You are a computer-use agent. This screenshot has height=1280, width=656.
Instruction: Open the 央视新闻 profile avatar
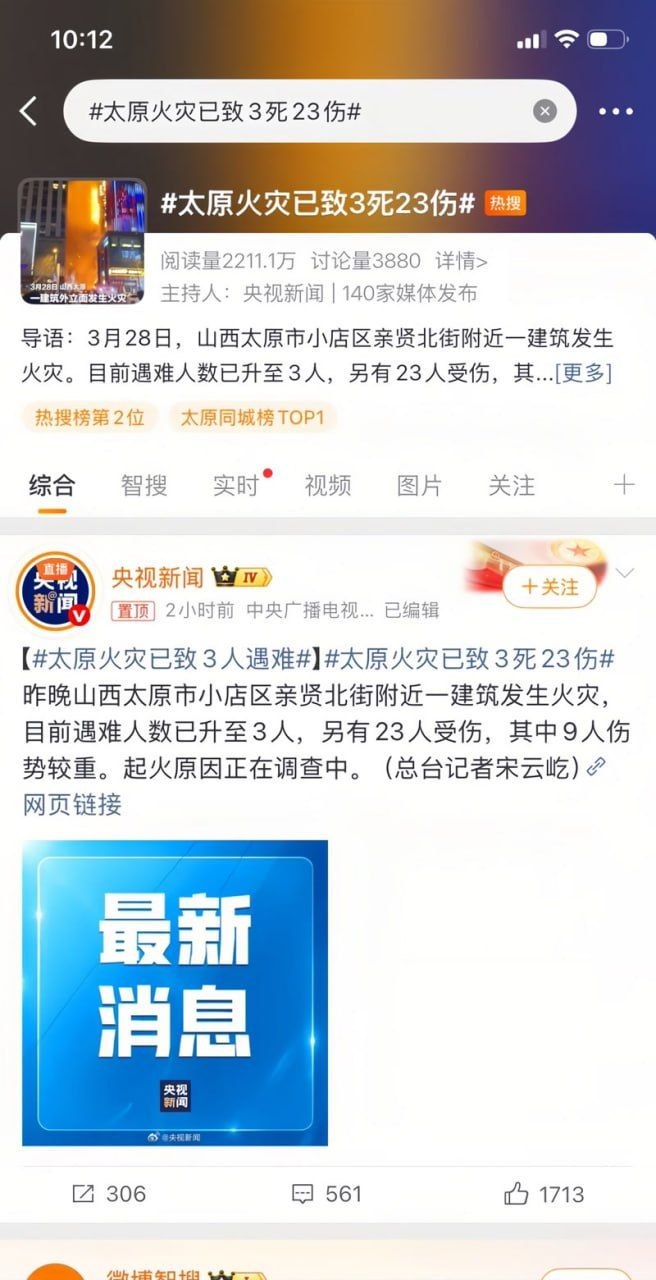tap(56, 591)
